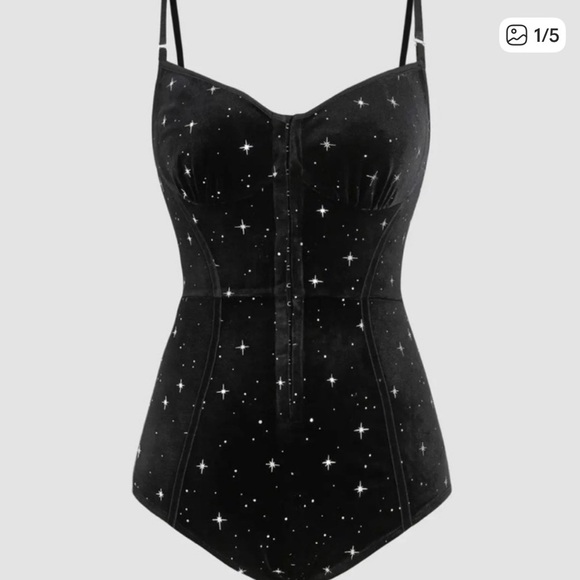The image size is (580, 580).
Task: Tap the 1/5 image gallery badge
Action: pyautogui.click(x=532, y=35)
